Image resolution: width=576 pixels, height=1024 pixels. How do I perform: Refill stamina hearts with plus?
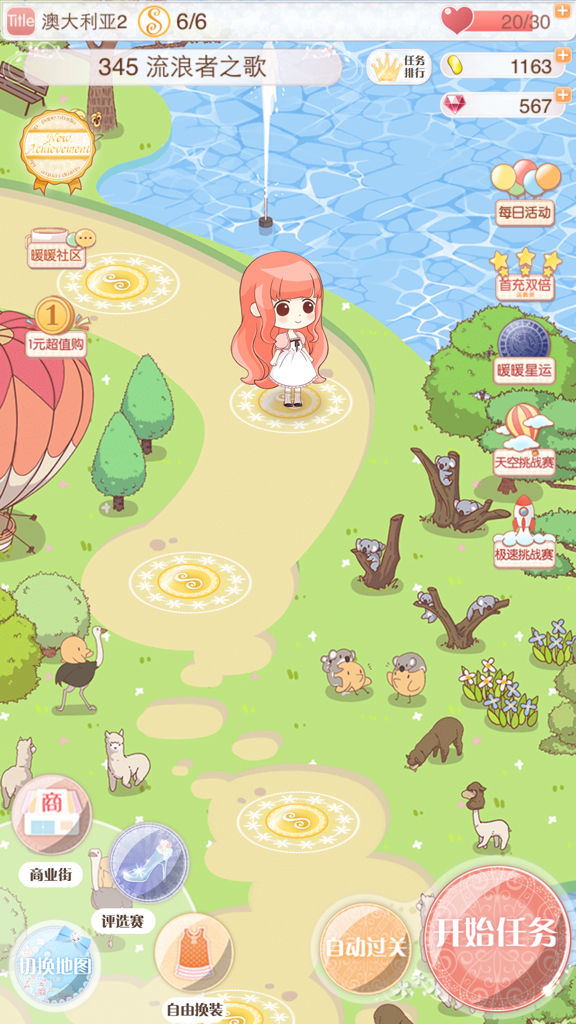point(562,10)
